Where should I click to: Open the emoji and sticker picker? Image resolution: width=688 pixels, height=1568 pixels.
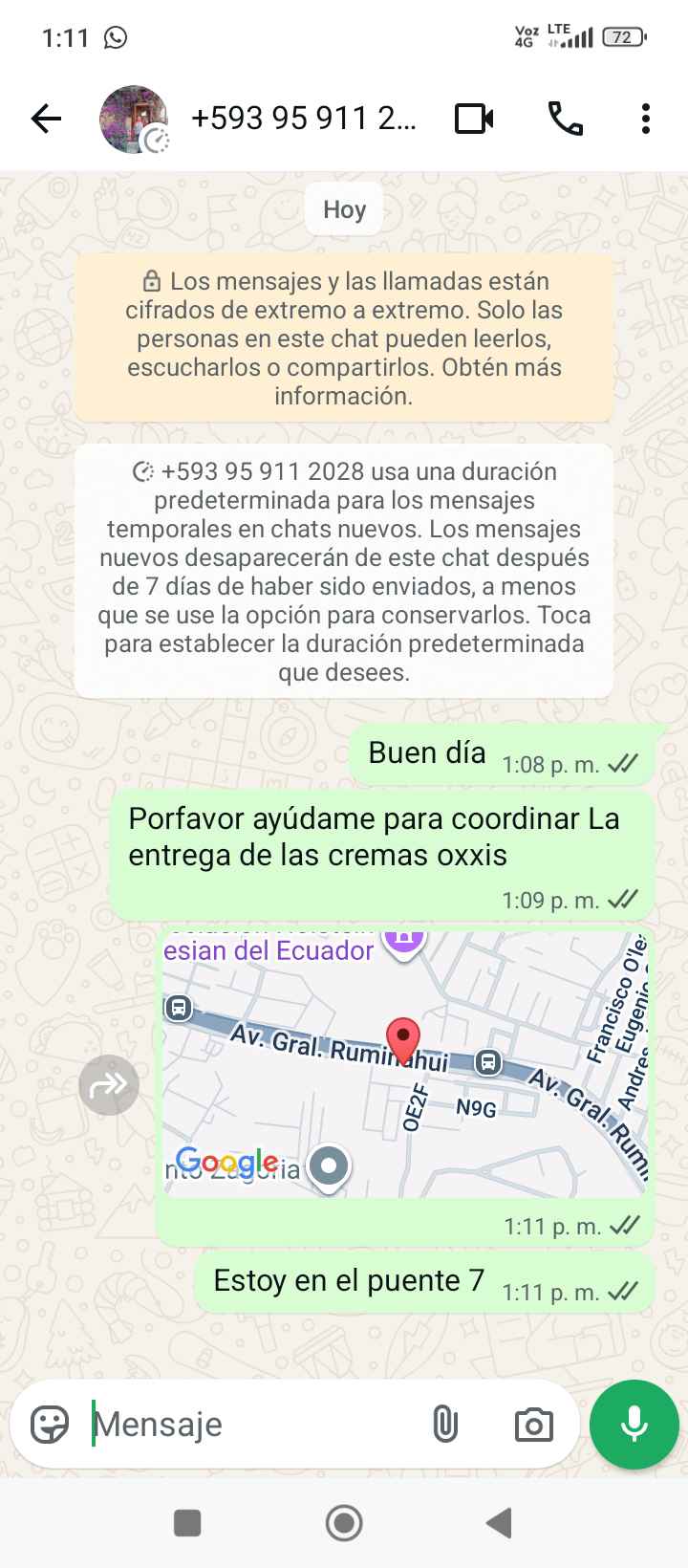point(50,1425)
